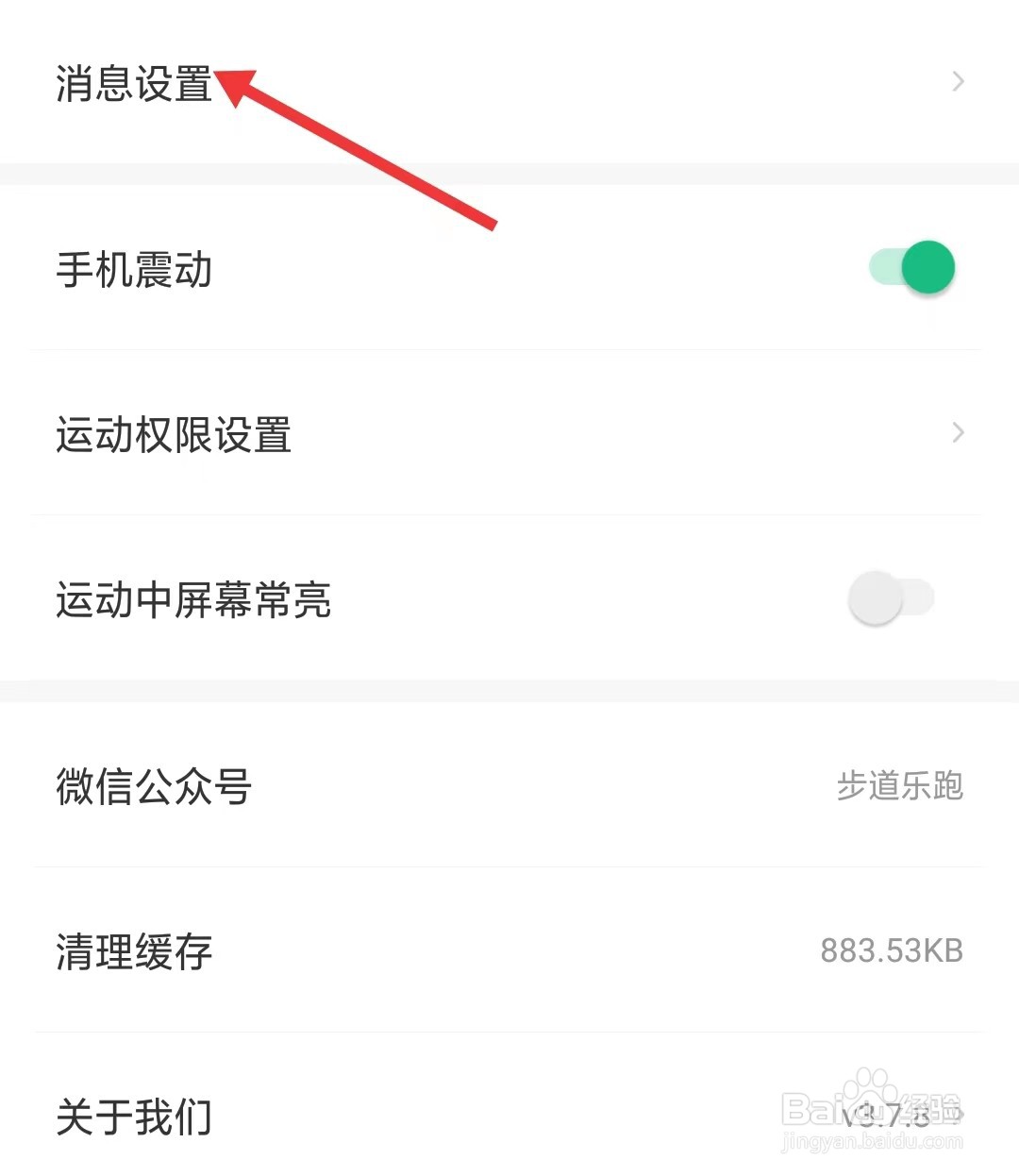Select the 883.53KB cache size value
The width and height of the screenshot is (1019, 1176).
point(891,952)
